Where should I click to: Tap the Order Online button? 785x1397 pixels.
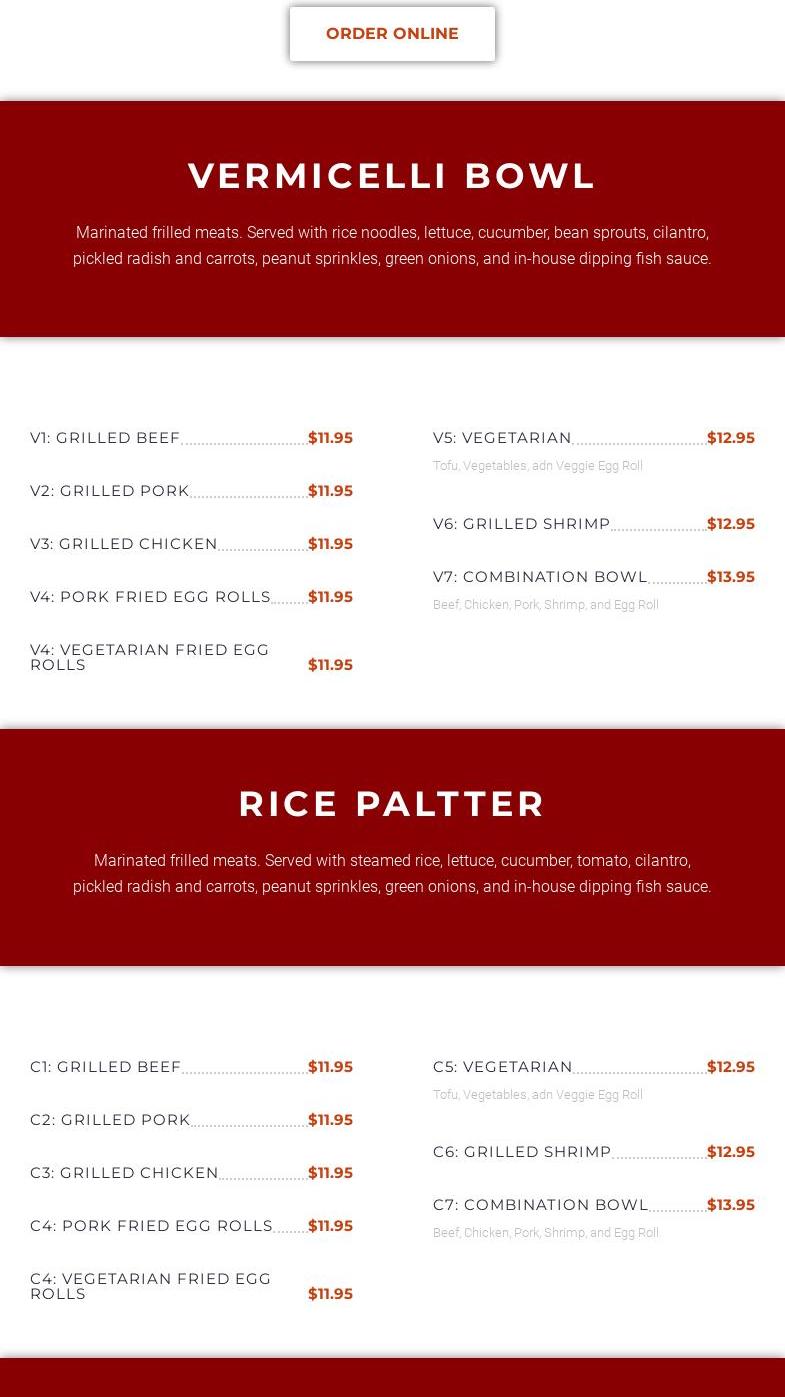(392, 34)
